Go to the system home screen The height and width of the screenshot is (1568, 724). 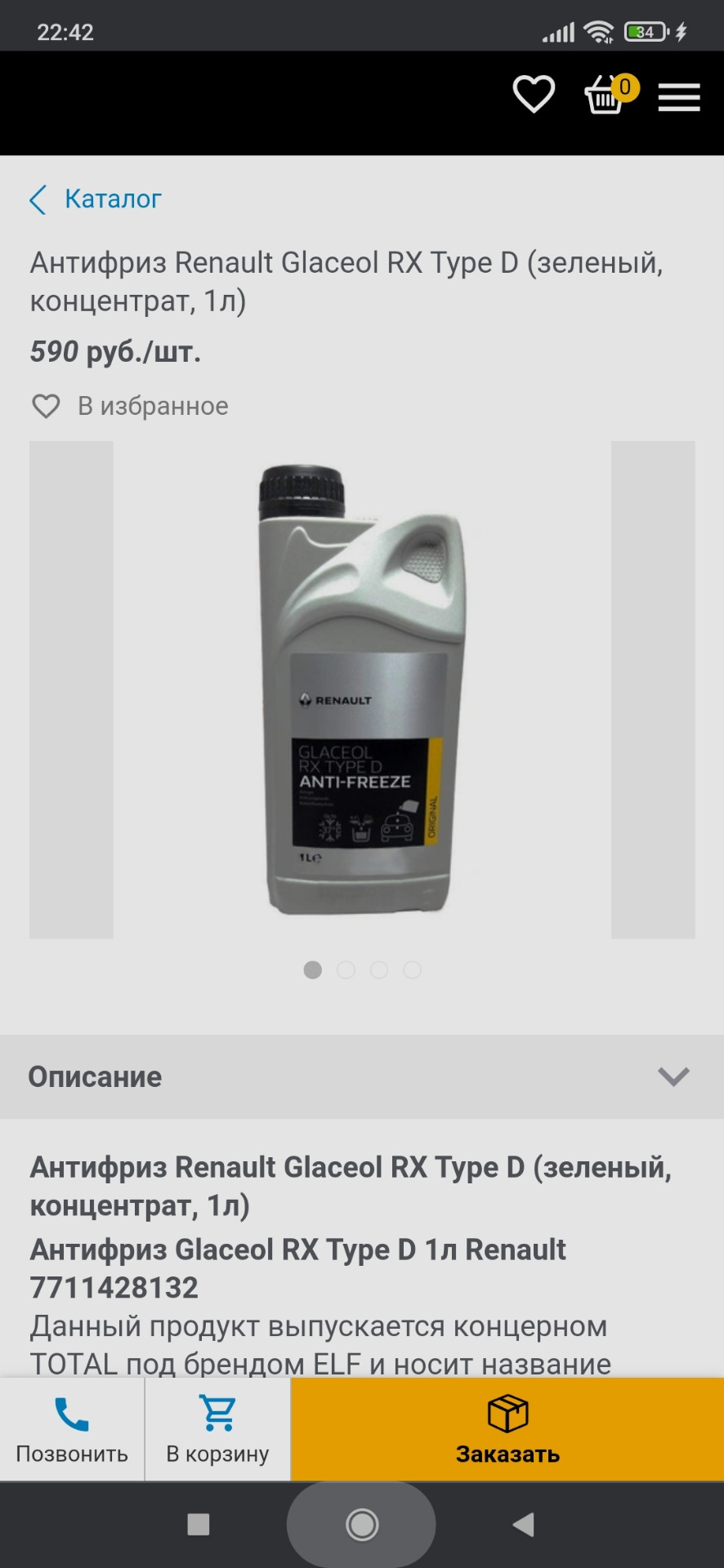(x=362, y=1524)
